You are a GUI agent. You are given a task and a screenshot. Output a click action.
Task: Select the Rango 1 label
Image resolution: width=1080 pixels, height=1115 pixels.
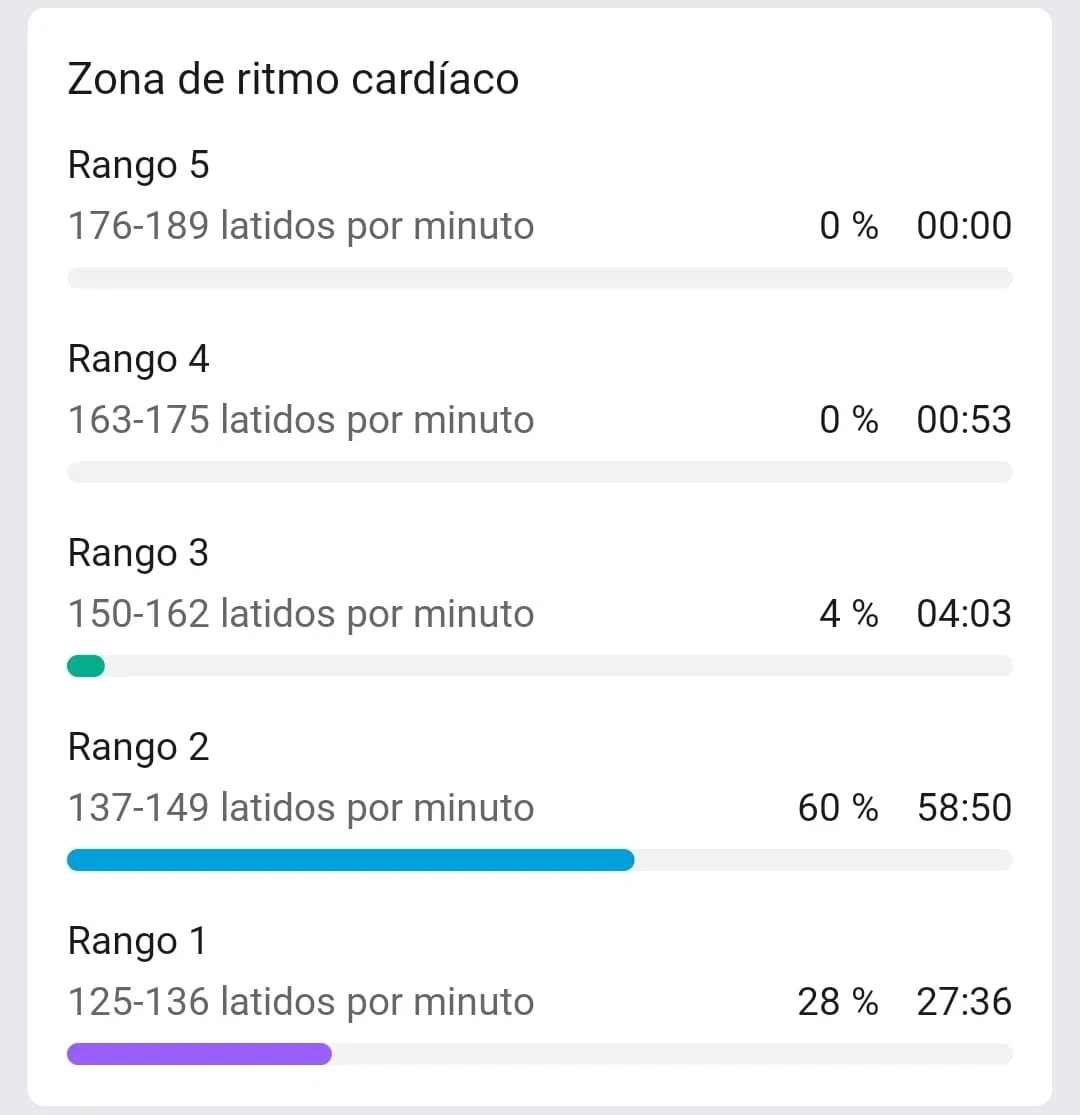pyautogui.click(x=136, y=941)
